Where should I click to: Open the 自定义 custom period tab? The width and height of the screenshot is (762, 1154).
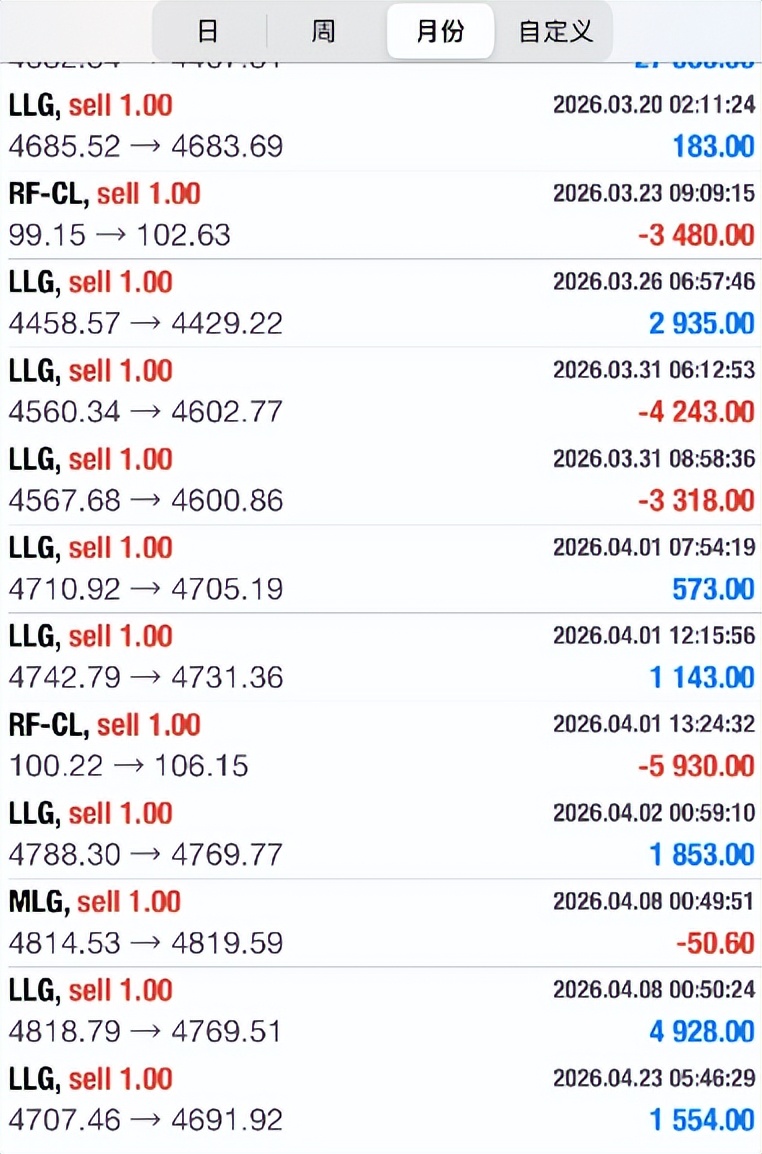[556, 31]
